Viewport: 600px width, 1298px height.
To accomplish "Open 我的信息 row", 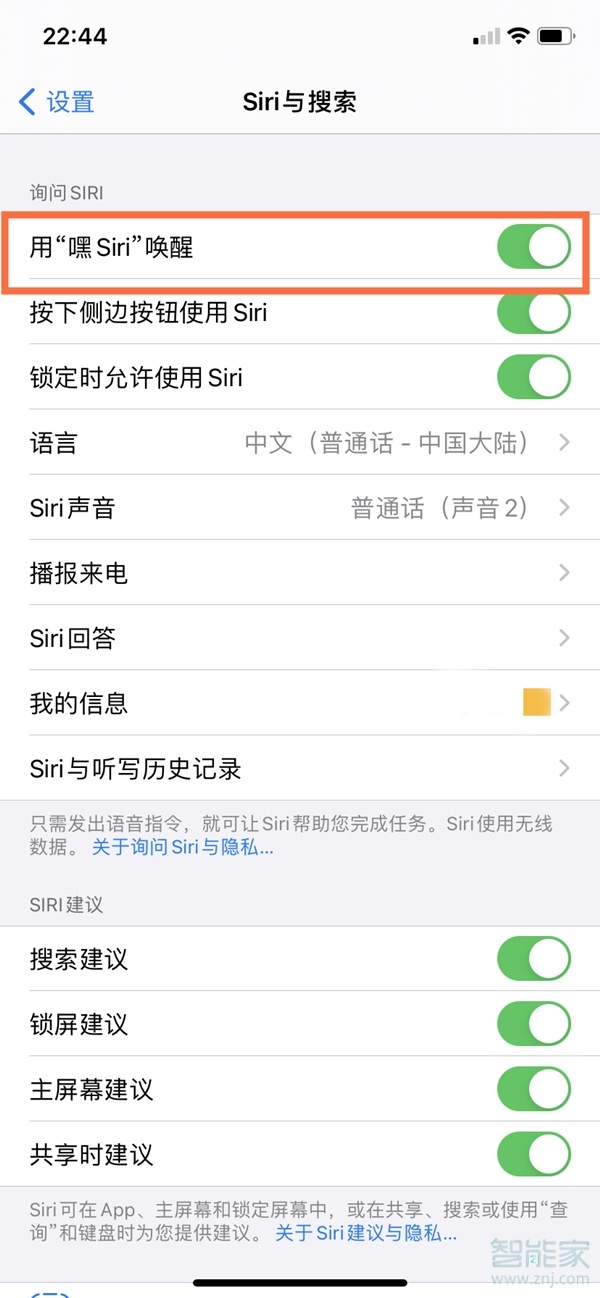I will click(300, 703).
